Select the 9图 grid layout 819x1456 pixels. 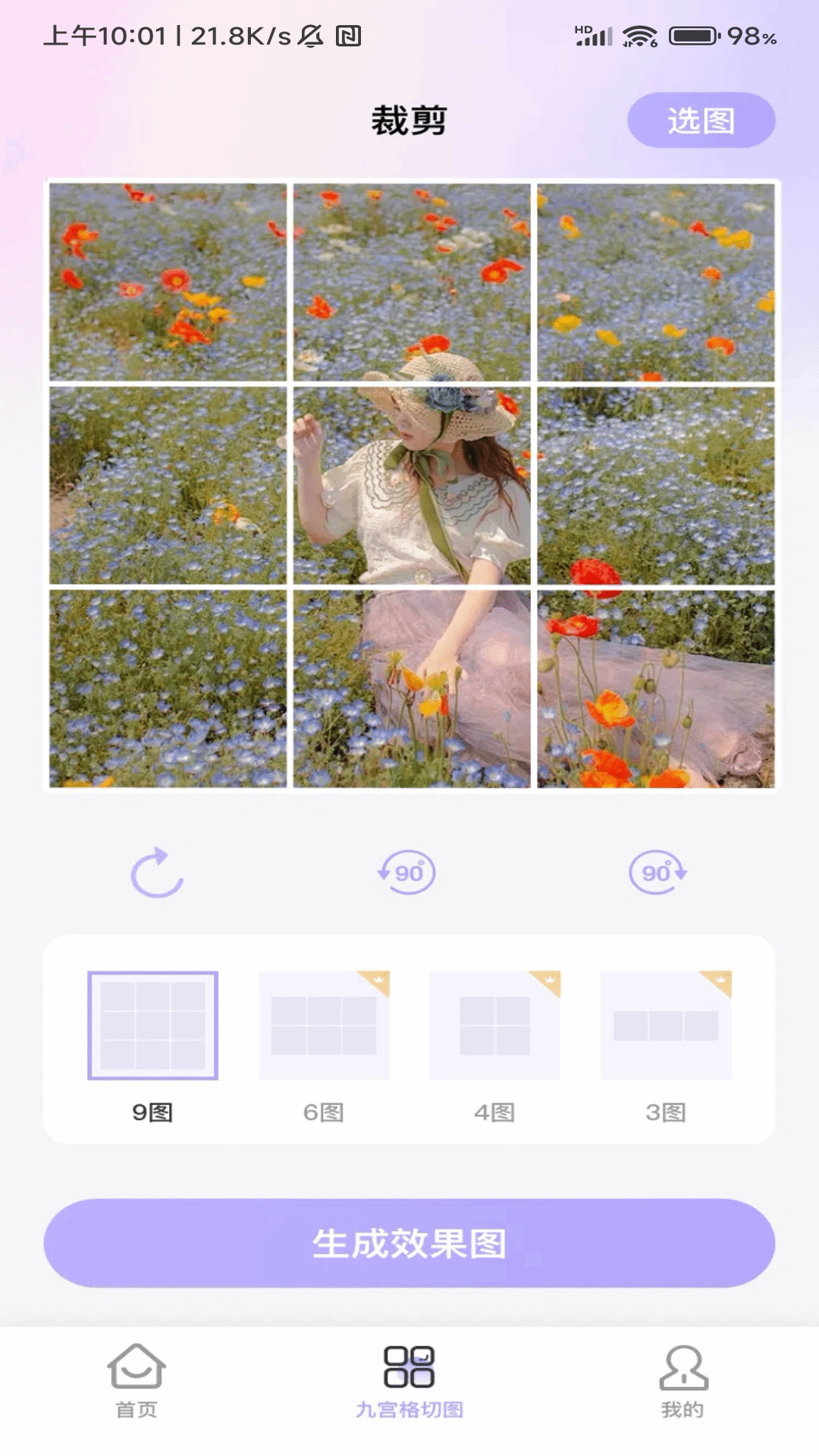point(152,1025)
